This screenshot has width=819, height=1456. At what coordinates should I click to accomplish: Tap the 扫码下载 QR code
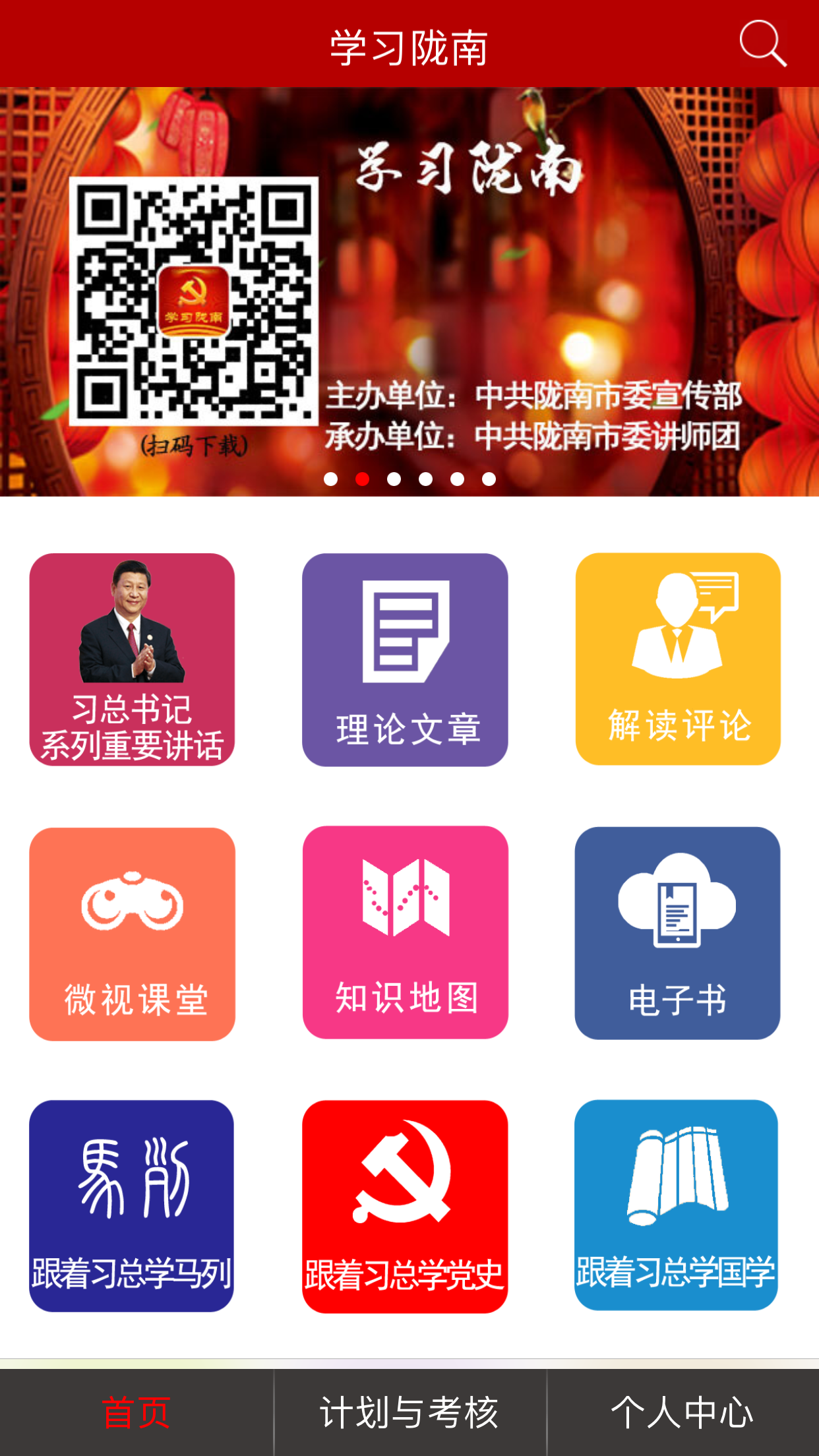pyautogui.click(x=195, y=303)
